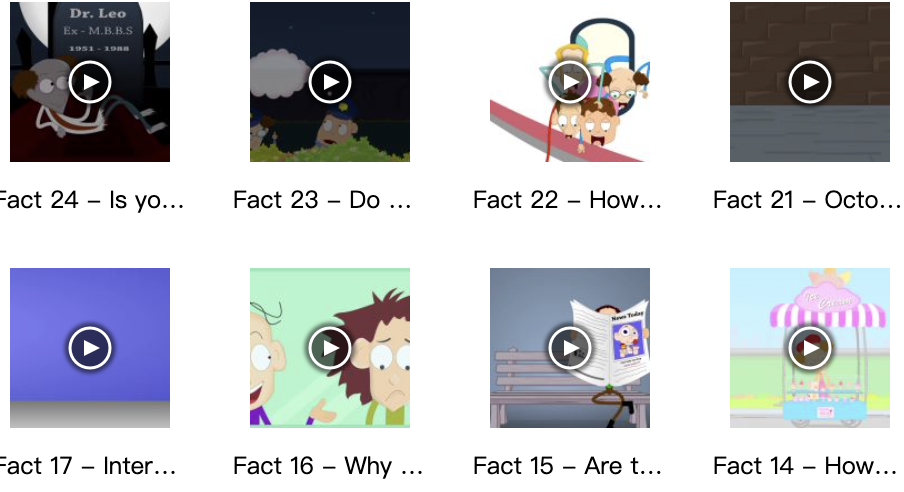Watch the Fact 15 video
The height and width of the screenshot is (492, 904).
570,348
